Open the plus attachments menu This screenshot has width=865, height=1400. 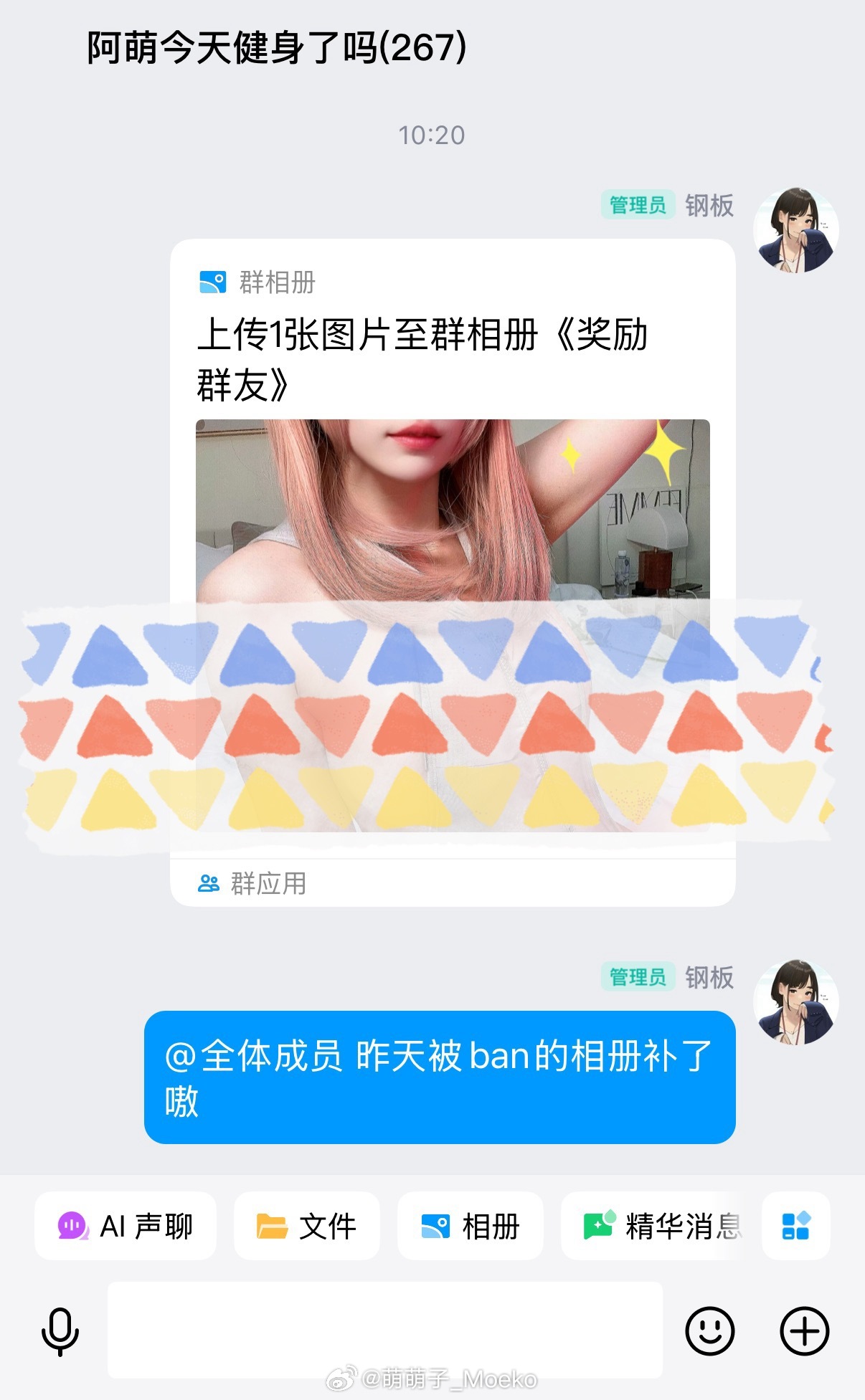click(x=804, y=1331)
